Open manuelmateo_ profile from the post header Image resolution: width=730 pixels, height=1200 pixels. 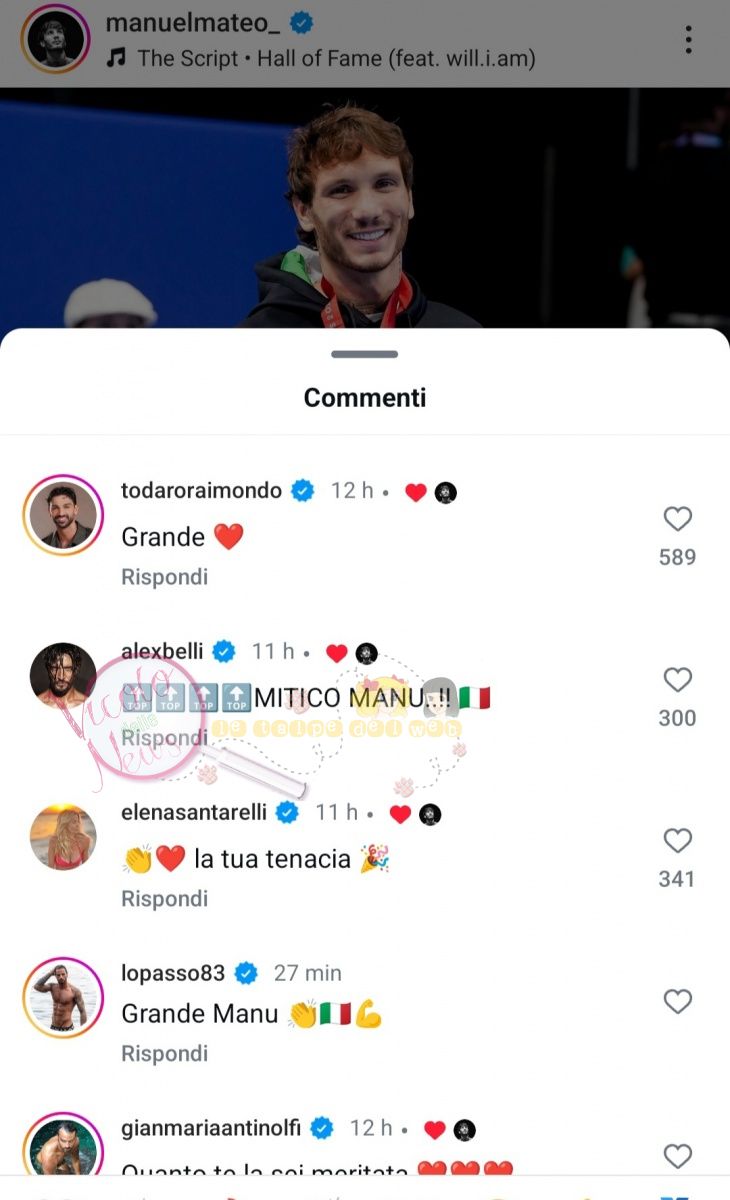coord(195,22)
